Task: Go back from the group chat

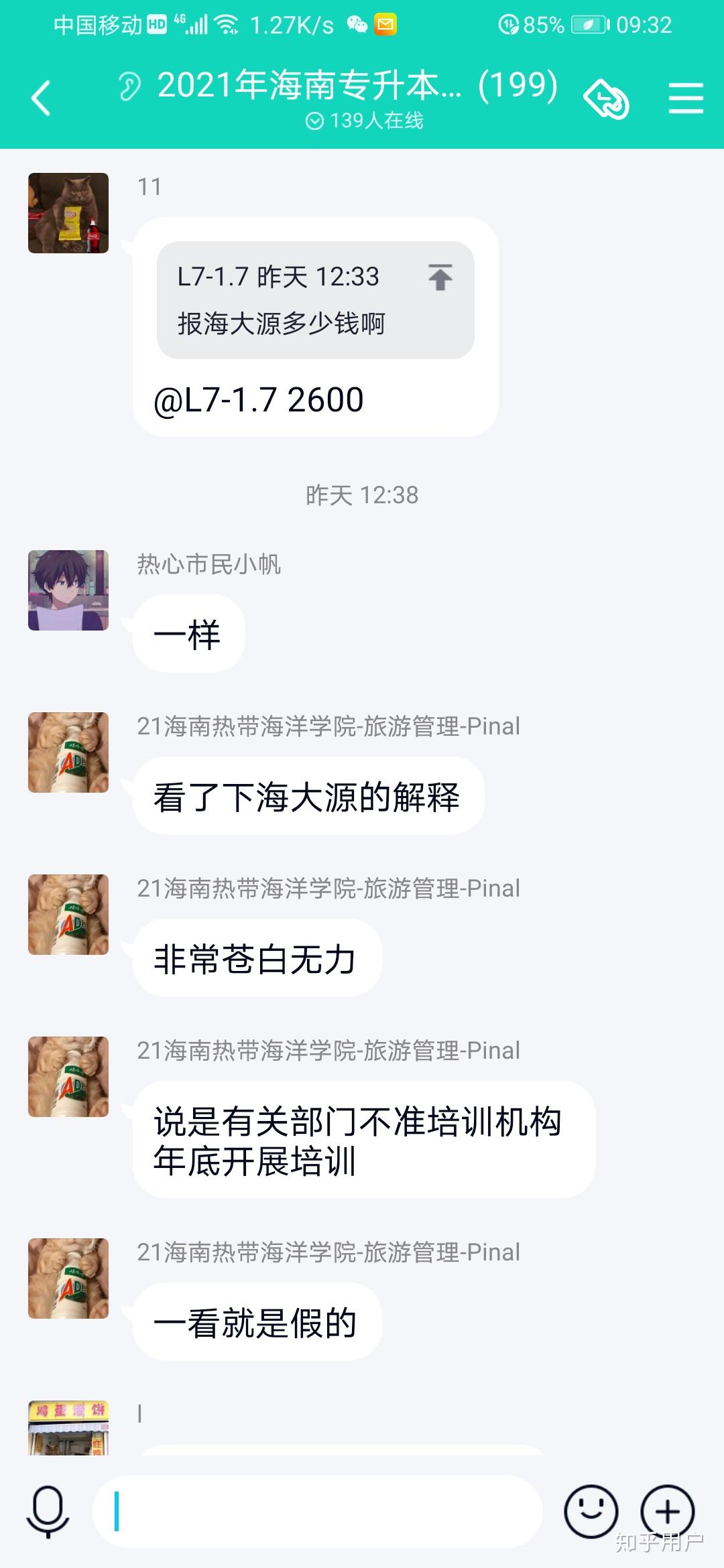Action: pos(41,98)
